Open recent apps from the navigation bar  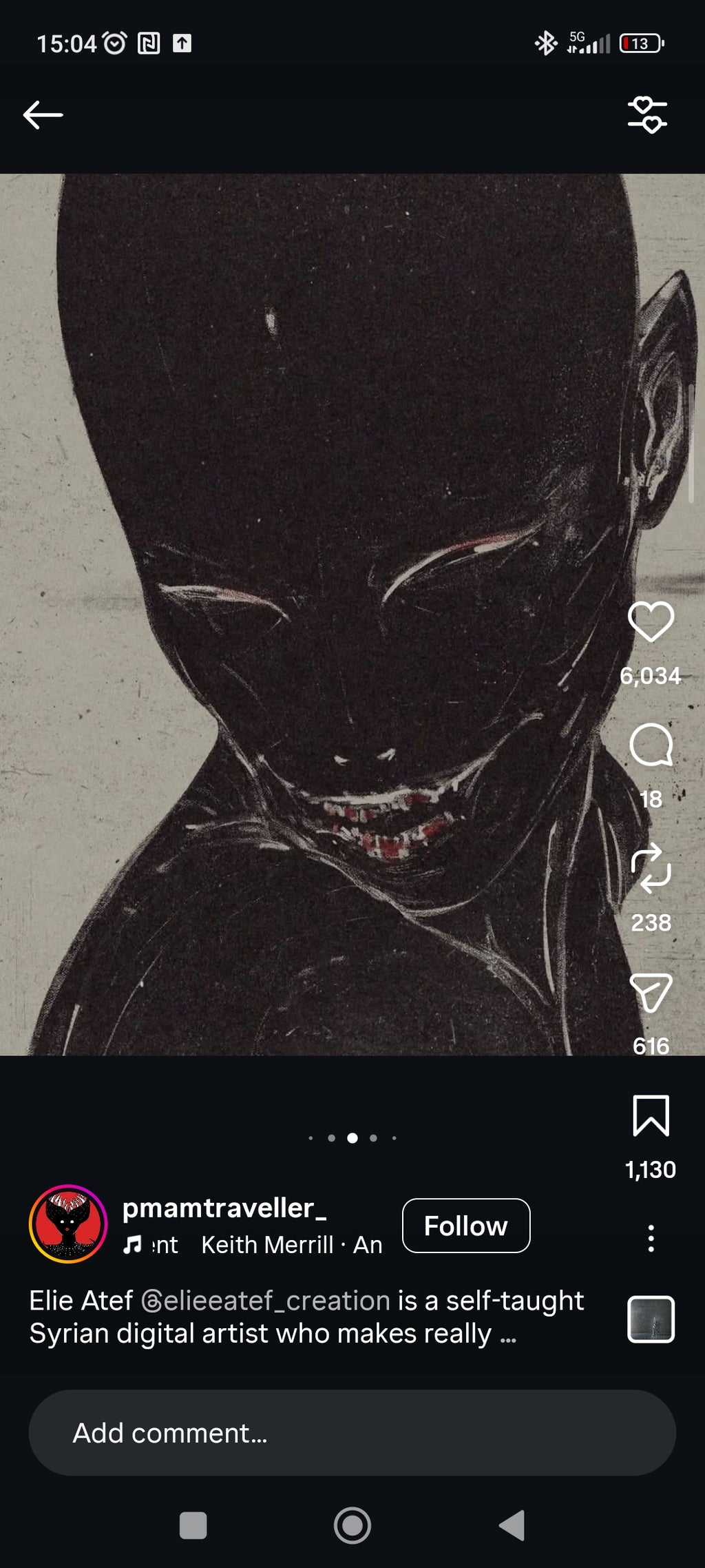(x=193, y=1525)
